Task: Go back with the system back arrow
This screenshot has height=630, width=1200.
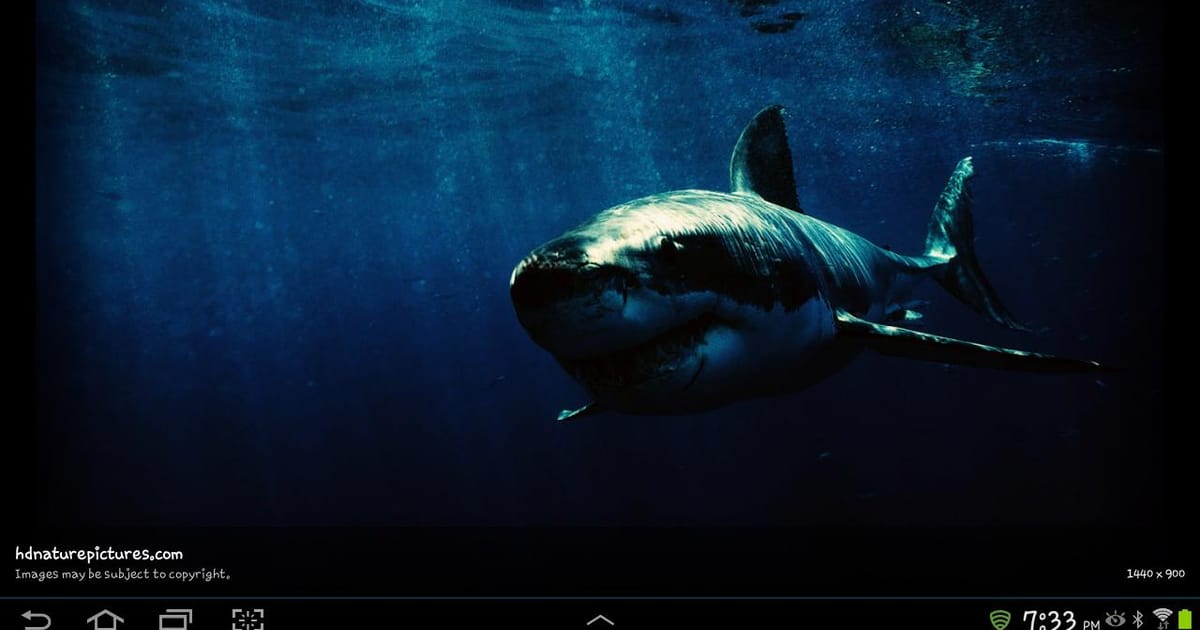Action: click(x=36, y=620)
